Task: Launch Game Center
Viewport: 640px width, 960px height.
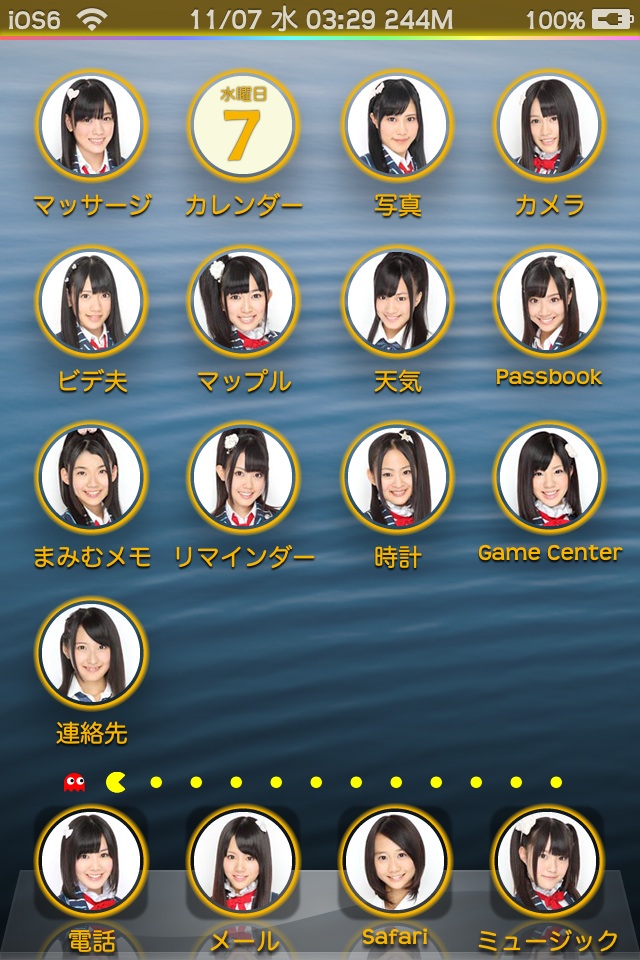Action: pos(549,477)
